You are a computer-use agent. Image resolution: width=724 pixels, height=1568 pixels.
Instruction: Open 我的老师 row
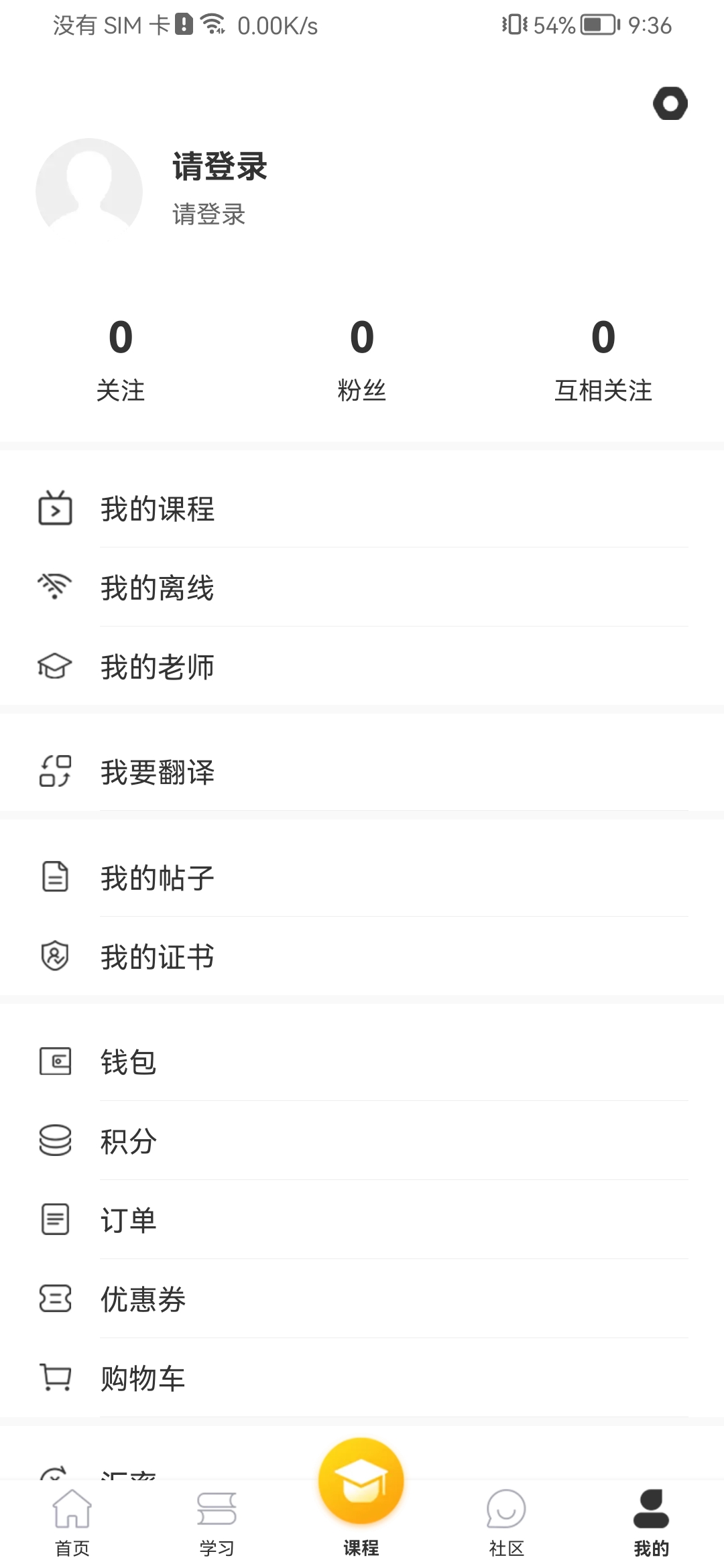(x=362, y=667)
